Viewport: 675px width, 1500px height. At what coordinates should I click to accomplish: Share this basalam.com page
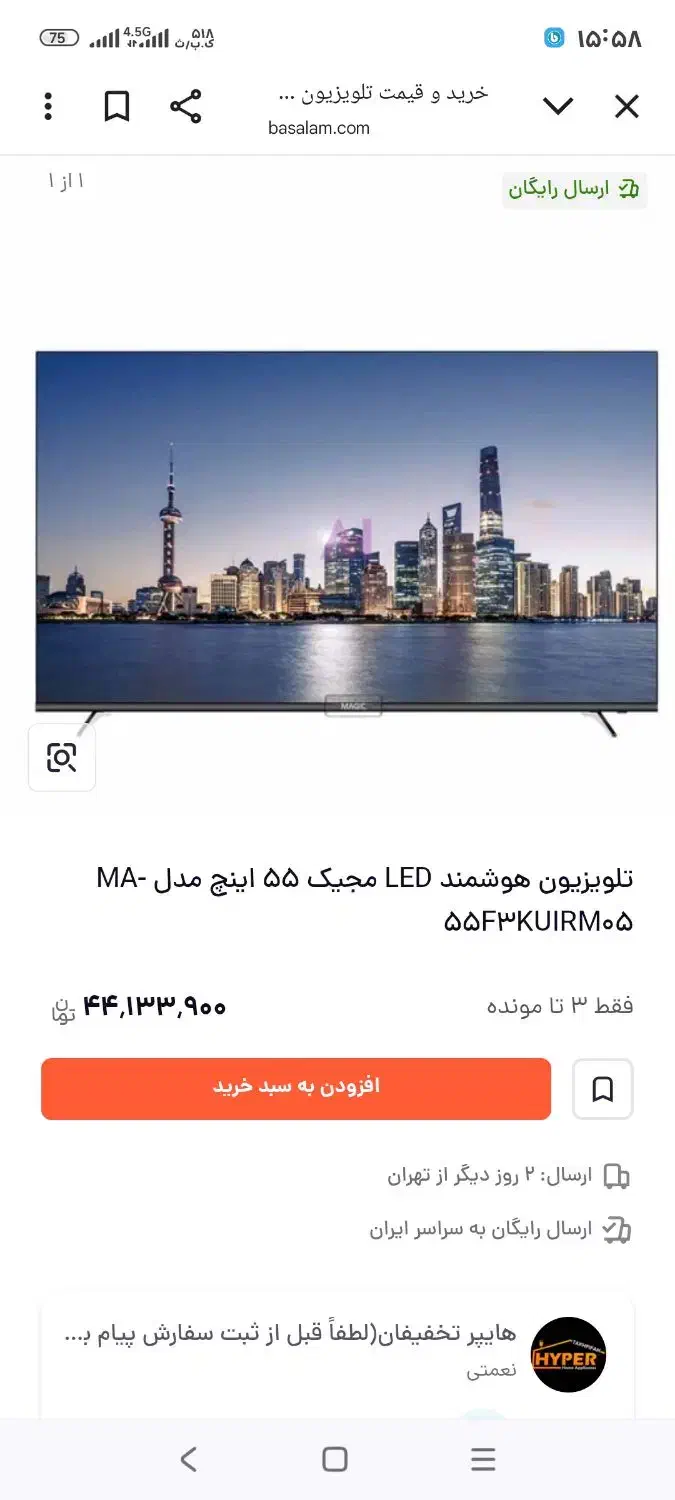click(185, 106)
